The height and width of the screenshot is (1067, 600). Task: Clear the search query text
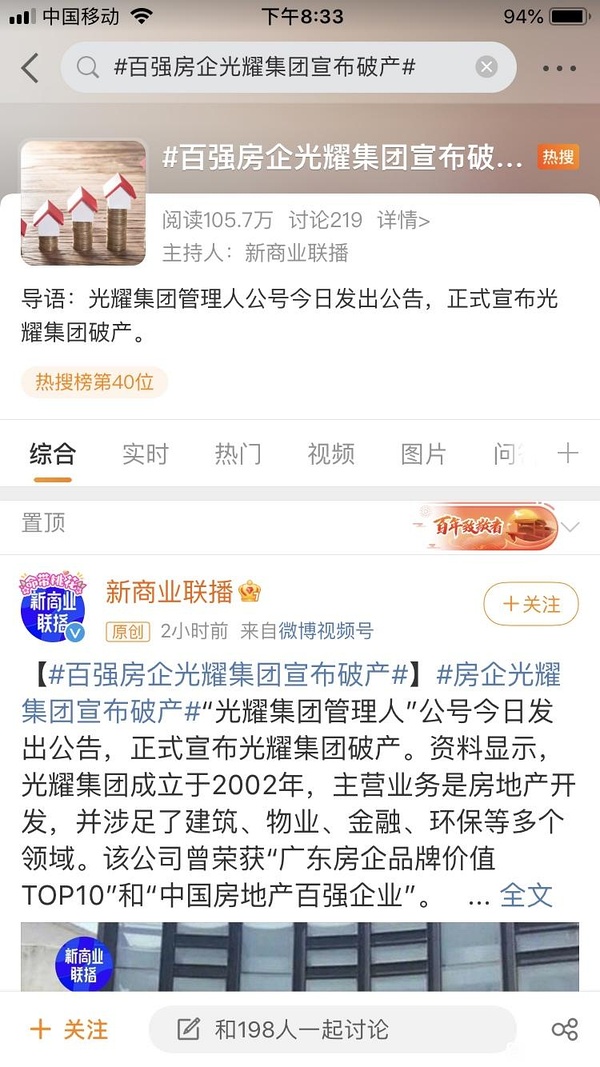487,67
